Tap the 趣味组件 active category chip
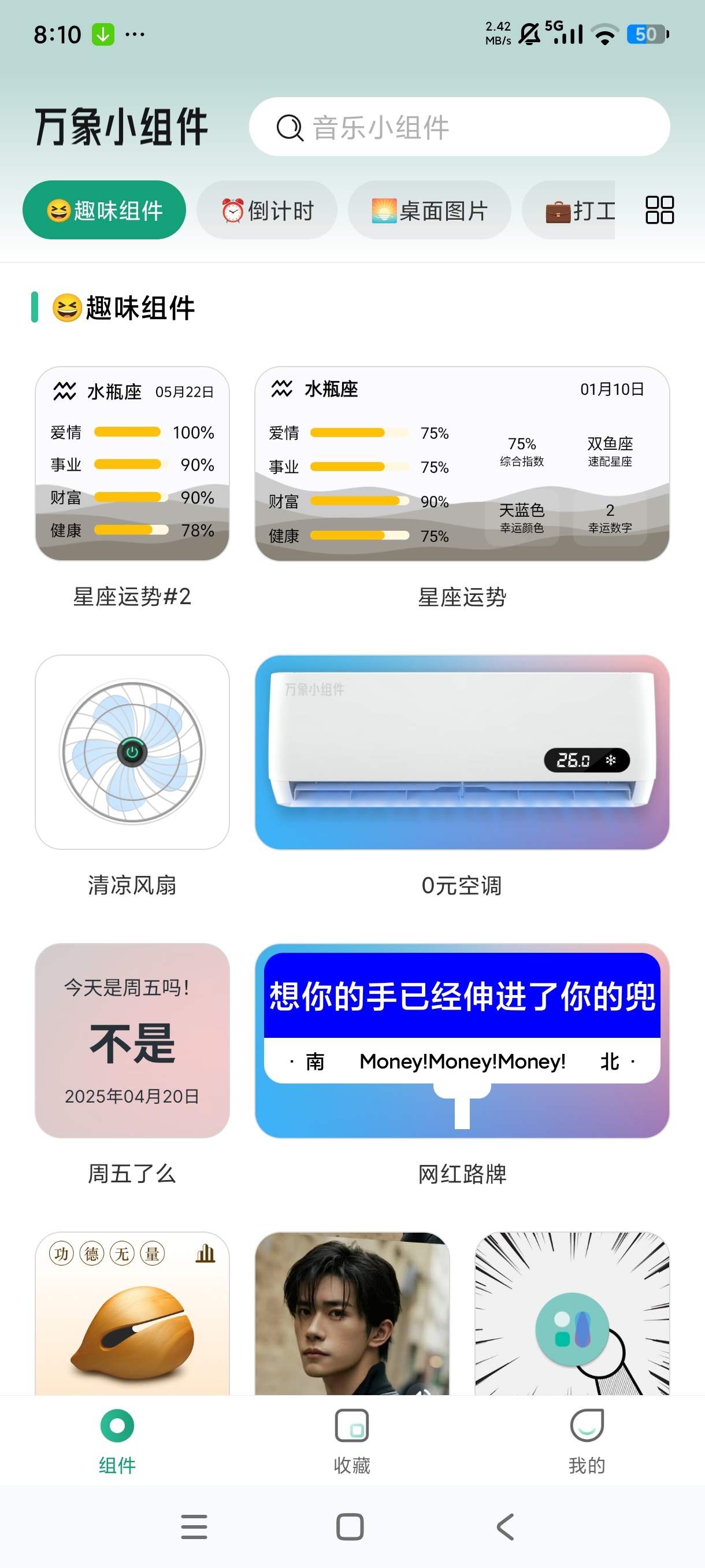Viewport: 705px width, 1568px height. point(104,209)
